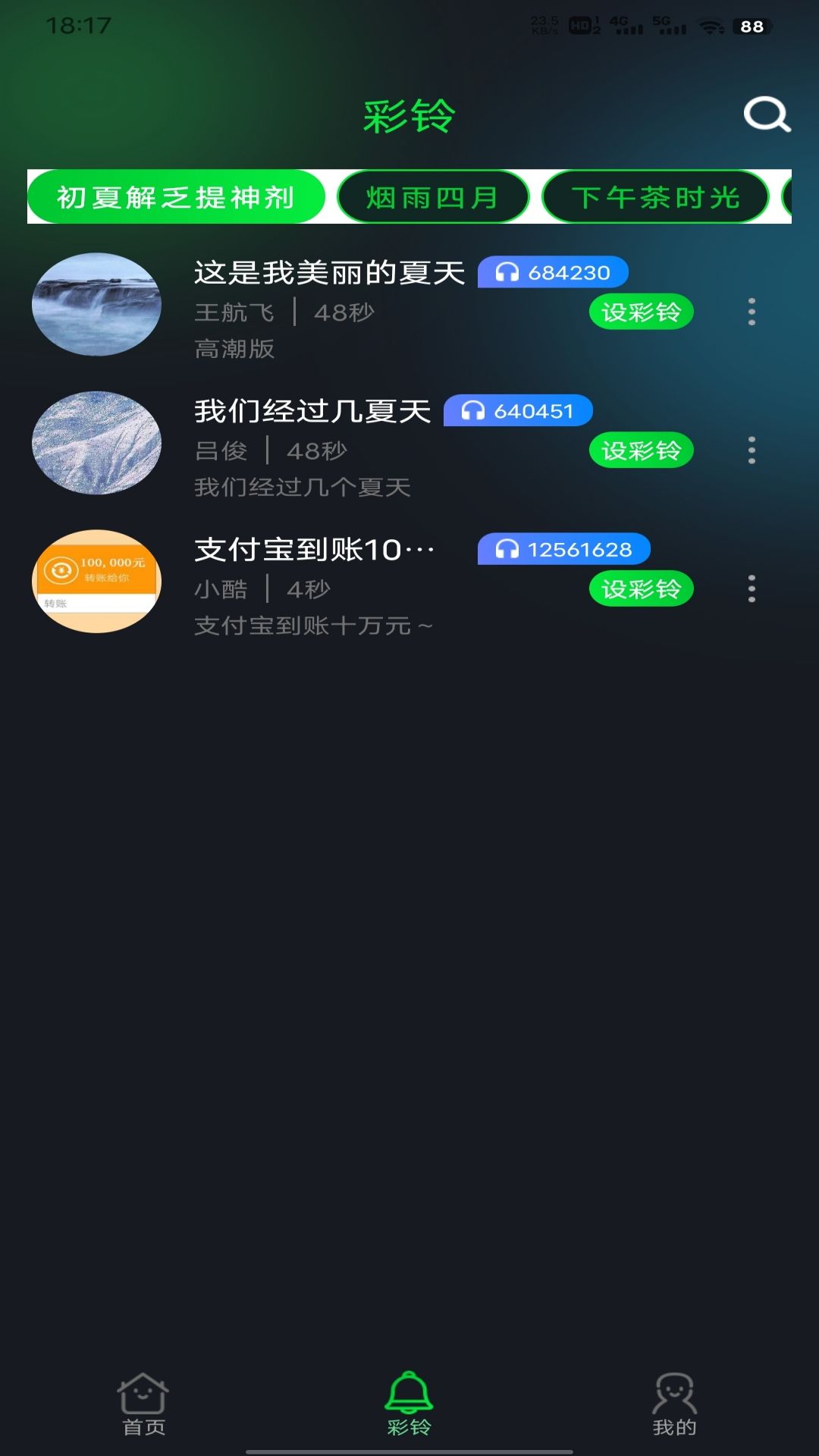Viewport: 819px width, 1456px height.
Task: Select the 初夏解乏提神剂 category chip
Action: (174, 197)
